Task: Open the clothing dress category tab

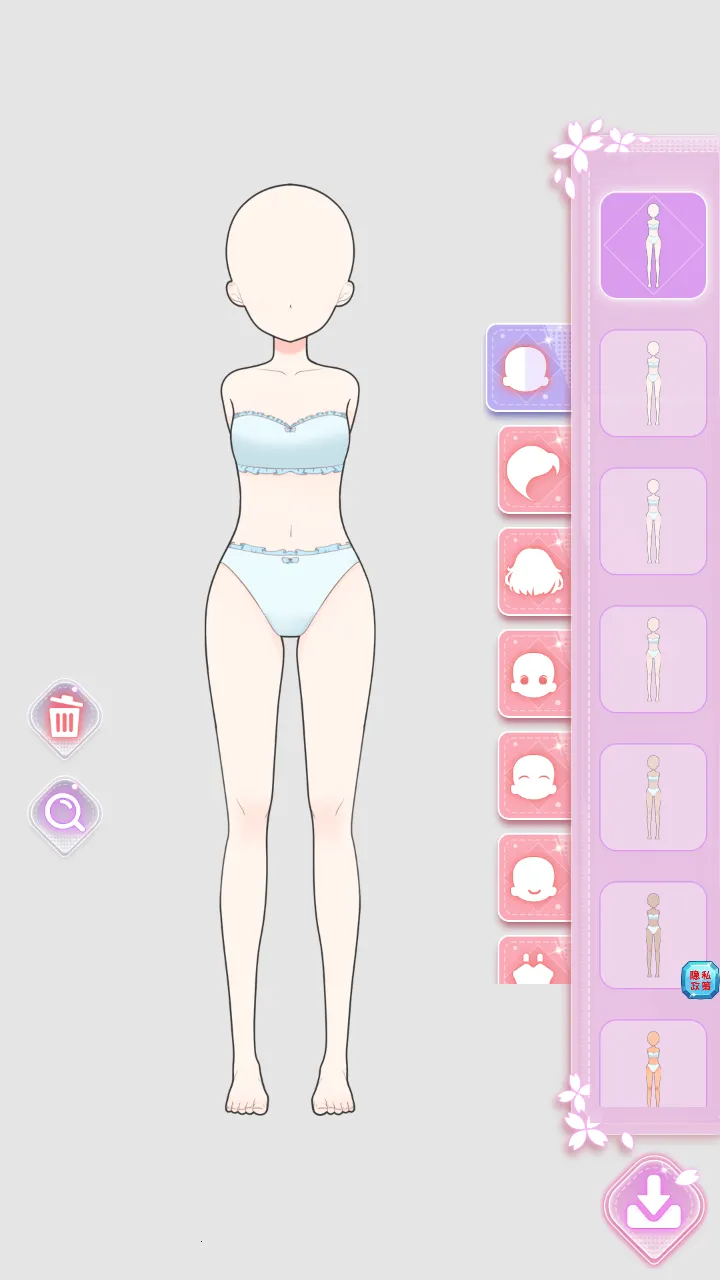Action: coord(534,962)
